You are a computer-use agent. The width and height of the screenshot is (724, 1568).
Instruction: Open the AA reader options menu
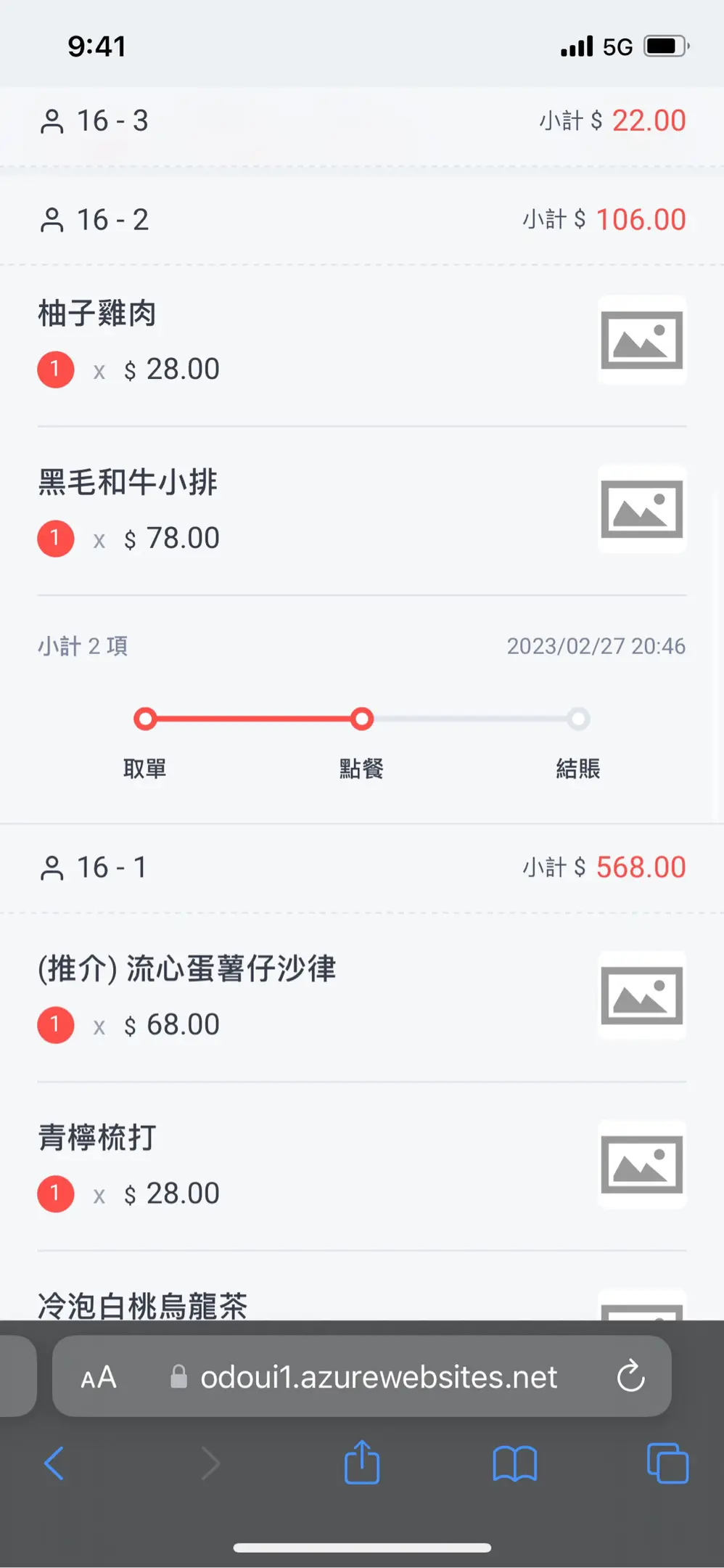(x=99, y=1377)
